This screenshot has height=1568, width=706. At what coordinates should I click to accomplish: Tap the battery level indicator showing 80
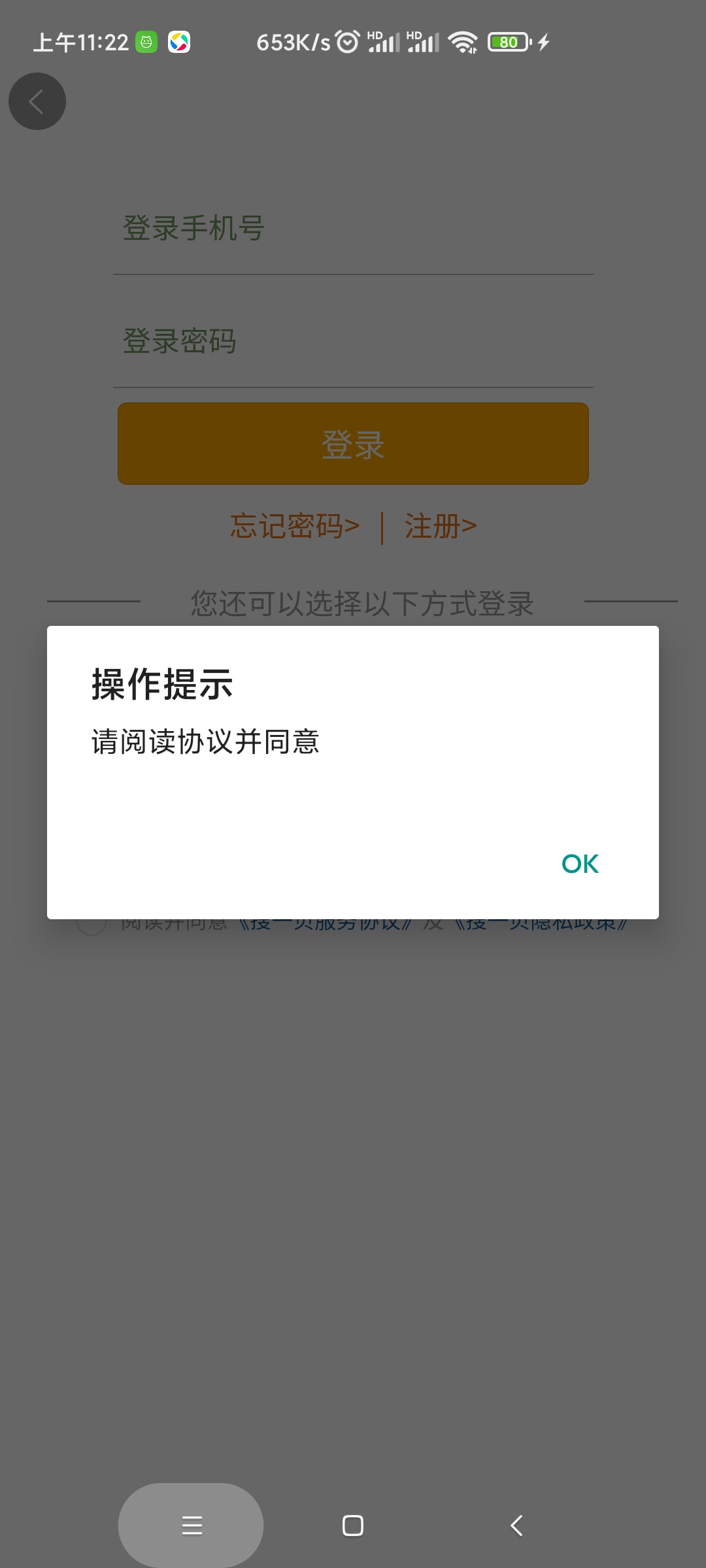[510, 42]
